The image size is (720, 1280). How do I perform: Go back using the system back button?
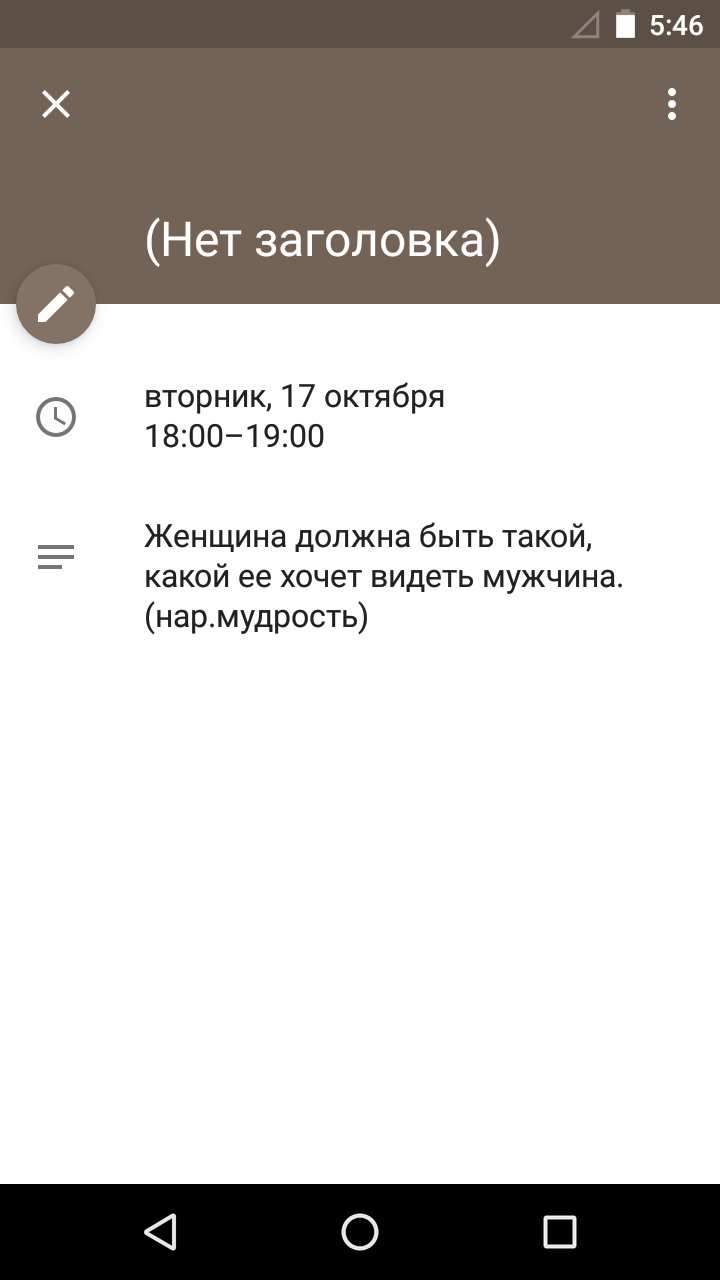tap(160, 1232)
